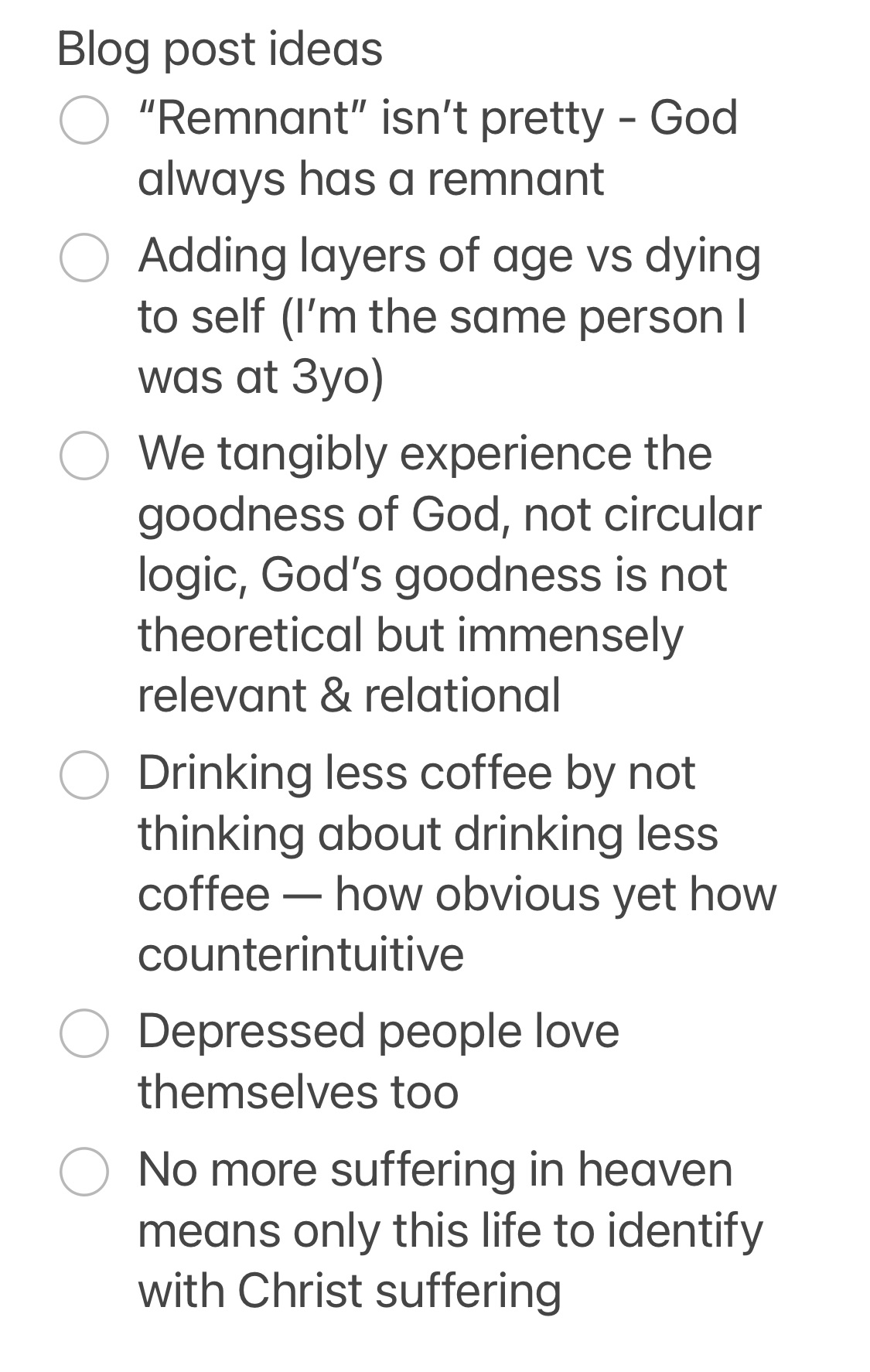Image resolution: width=870 pixels, height=1372 pixels.
Task: Complete the "Drinking less coffee" checklist item
Action: (x=84, y=775)
